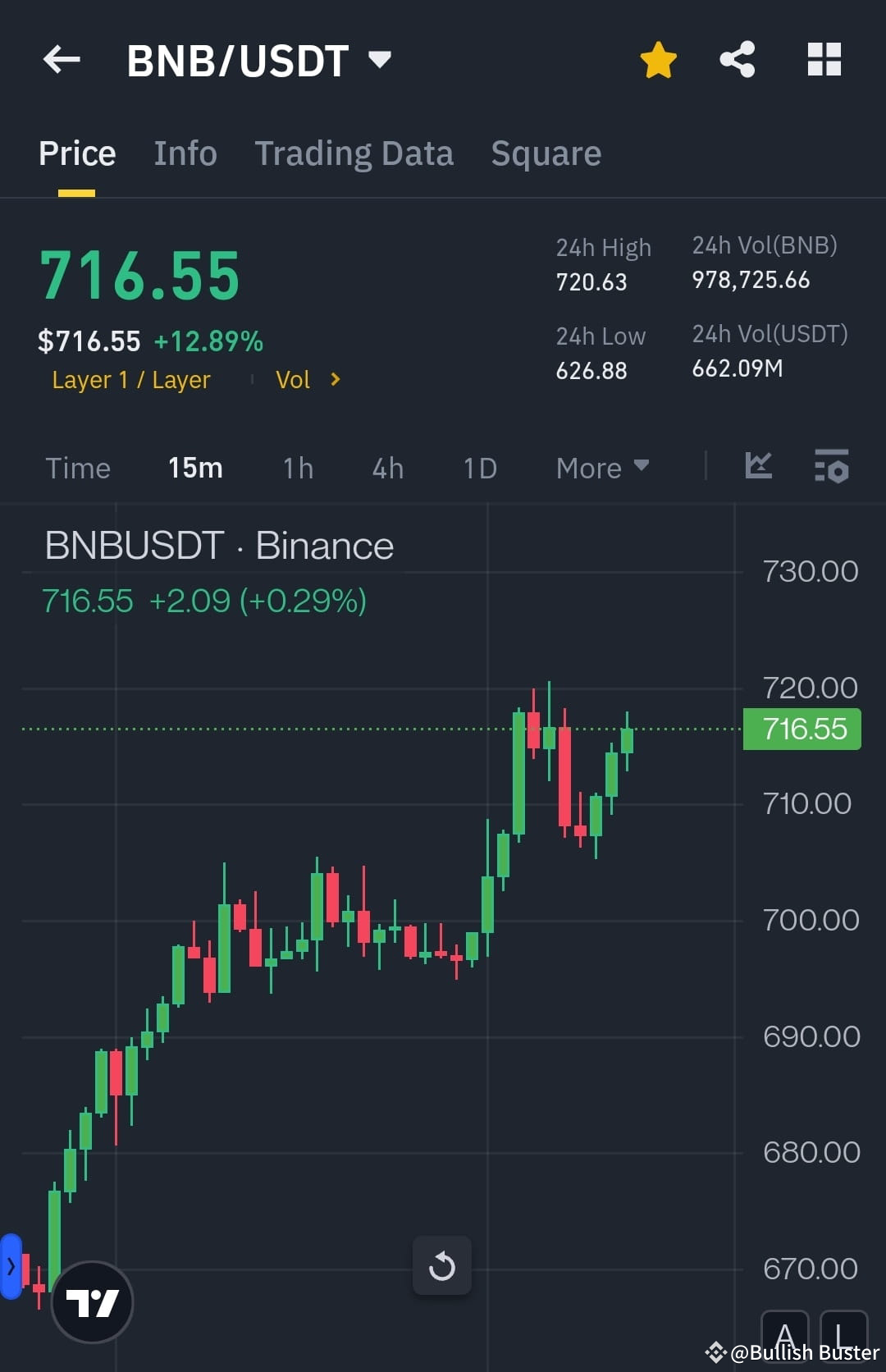Tap the back arrow icon
Screen dimensions: 886x1372
[60, 58]
